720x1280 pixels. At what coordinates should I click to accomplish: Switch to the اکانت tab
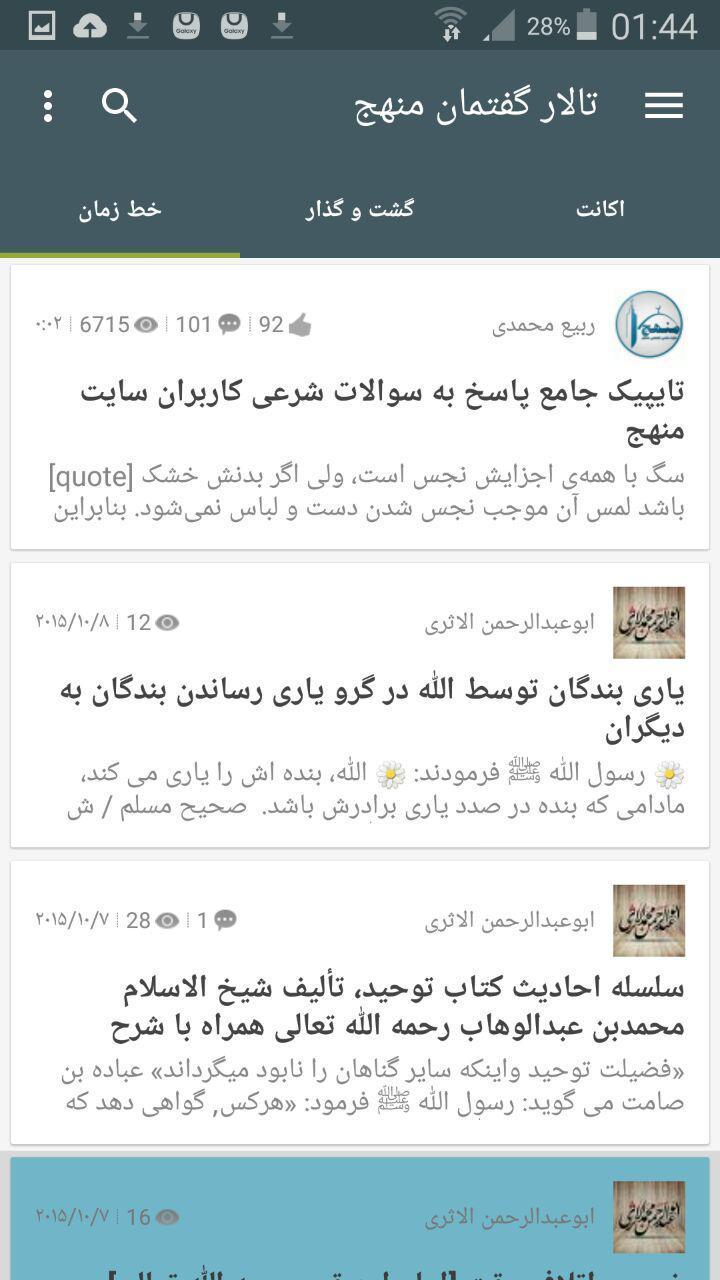click(600, 209)
